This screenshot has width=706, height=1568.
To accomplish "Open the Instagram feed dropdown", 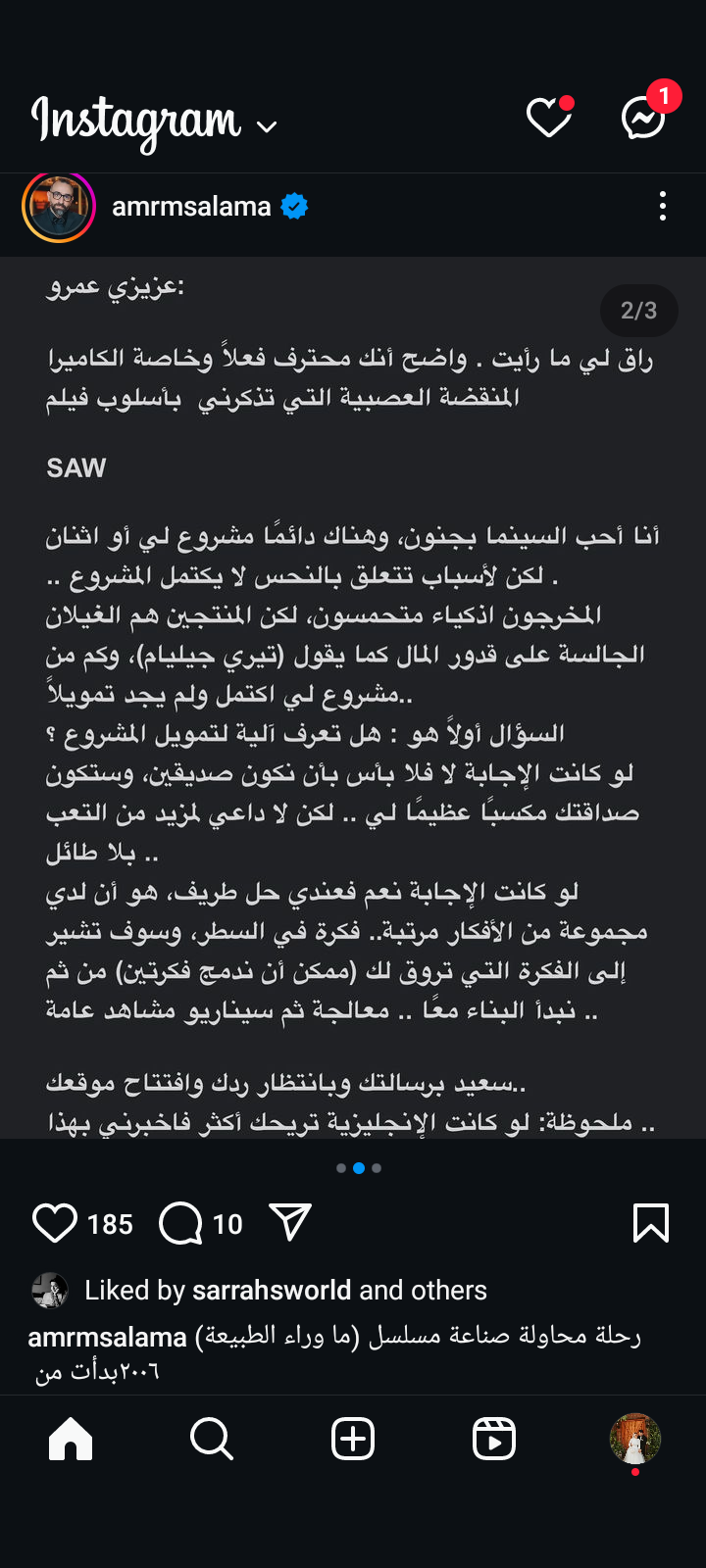I will tap(266, 126).
